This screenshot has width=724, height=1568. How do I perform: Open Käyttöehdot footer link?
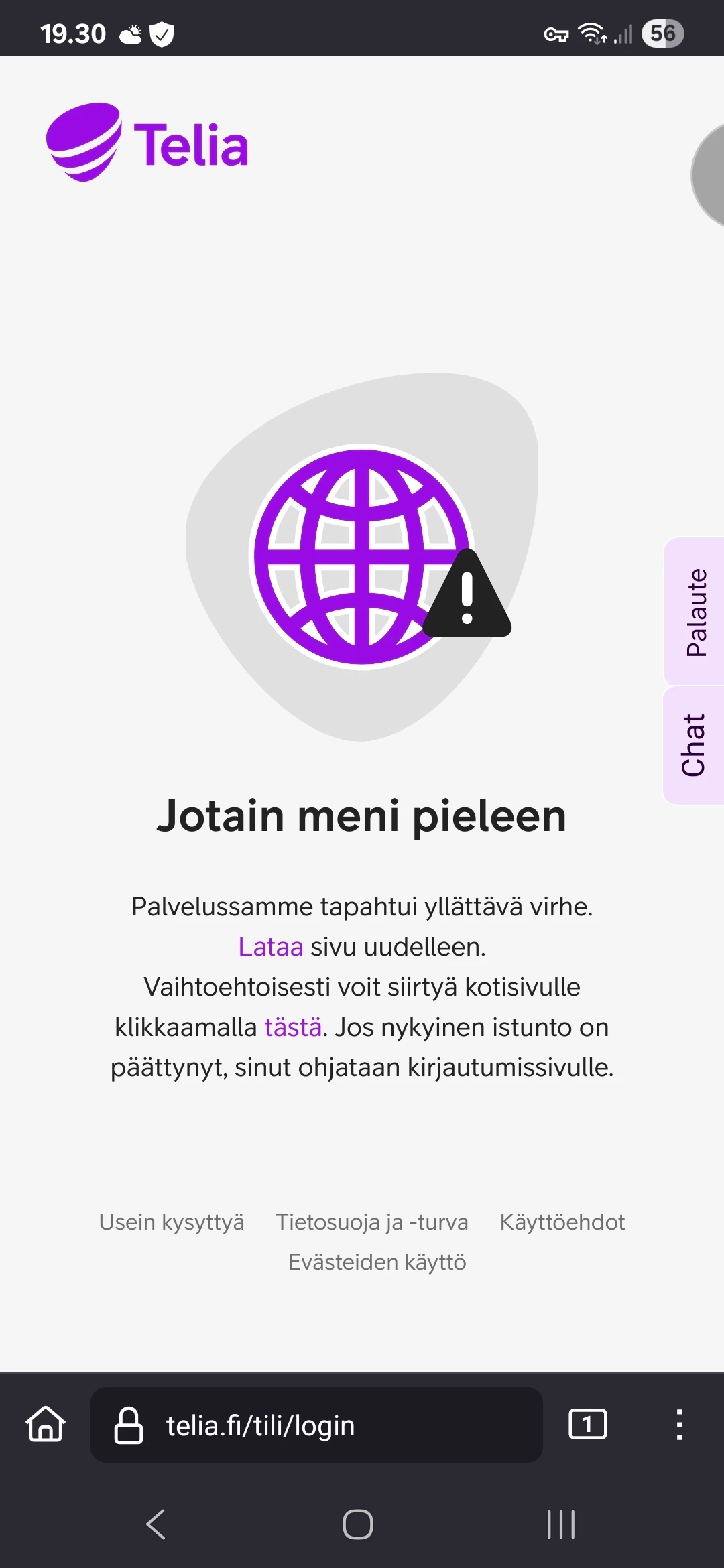tap(562, 1222)
